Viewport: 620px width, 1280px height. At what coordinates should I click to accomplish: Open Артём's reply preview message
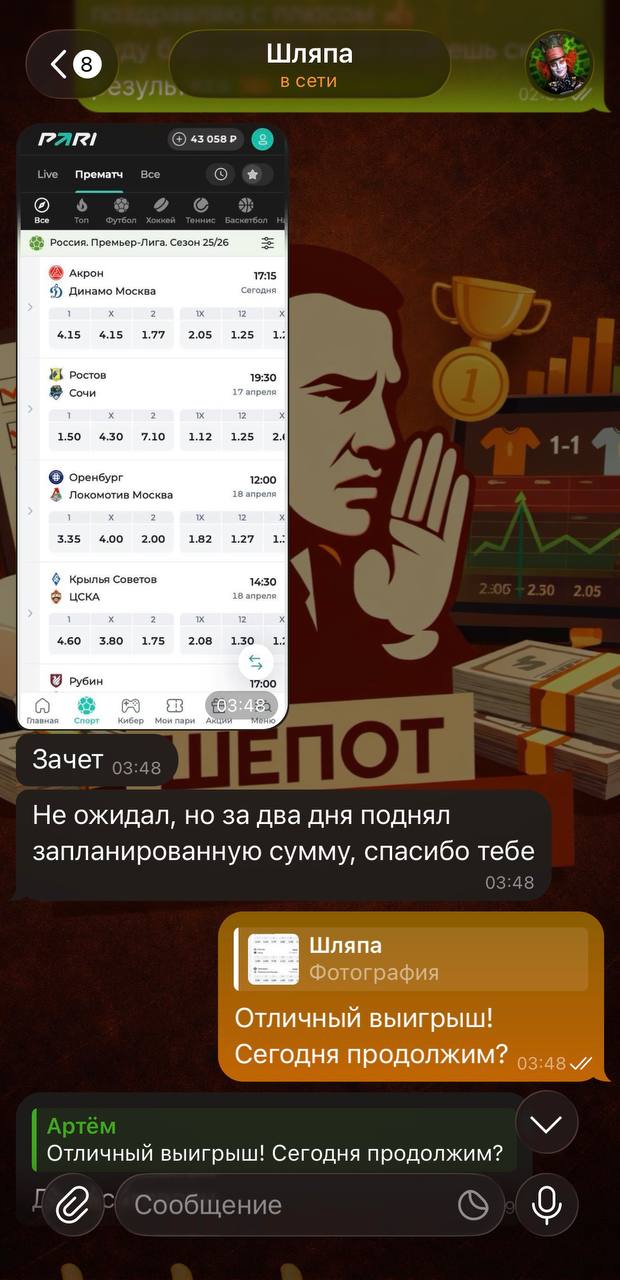pos(270,1140)
